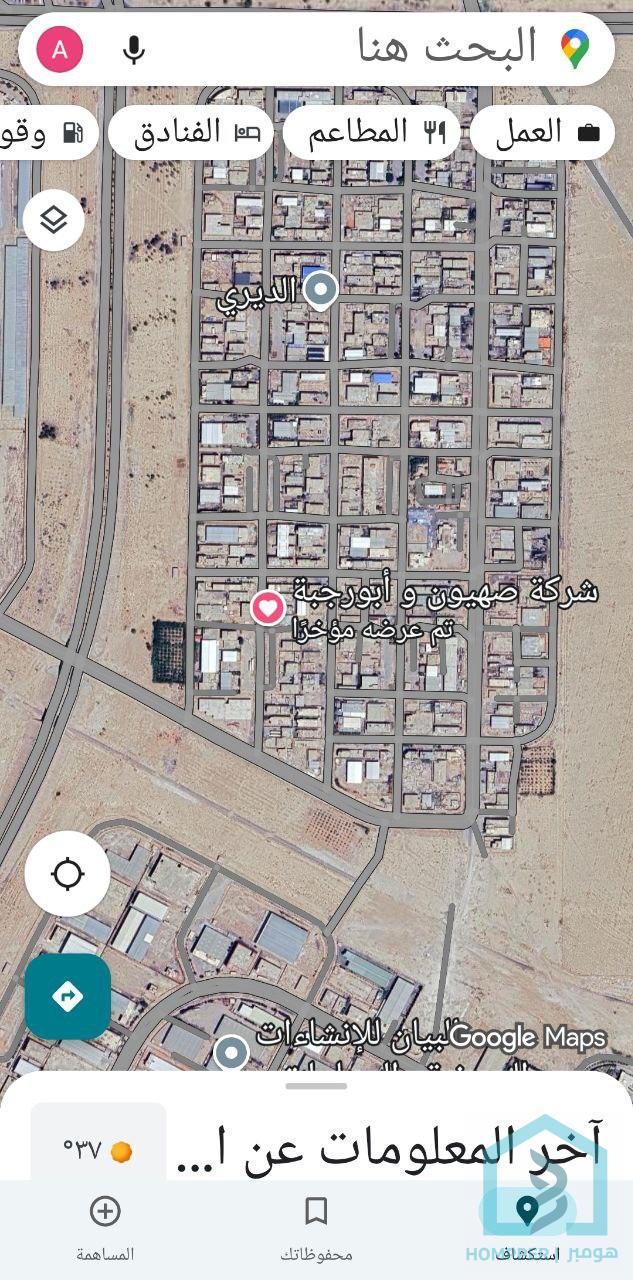Switch to the محفوظاتك tab
The image size is (633, 1280).
(x=316, y=1228)
